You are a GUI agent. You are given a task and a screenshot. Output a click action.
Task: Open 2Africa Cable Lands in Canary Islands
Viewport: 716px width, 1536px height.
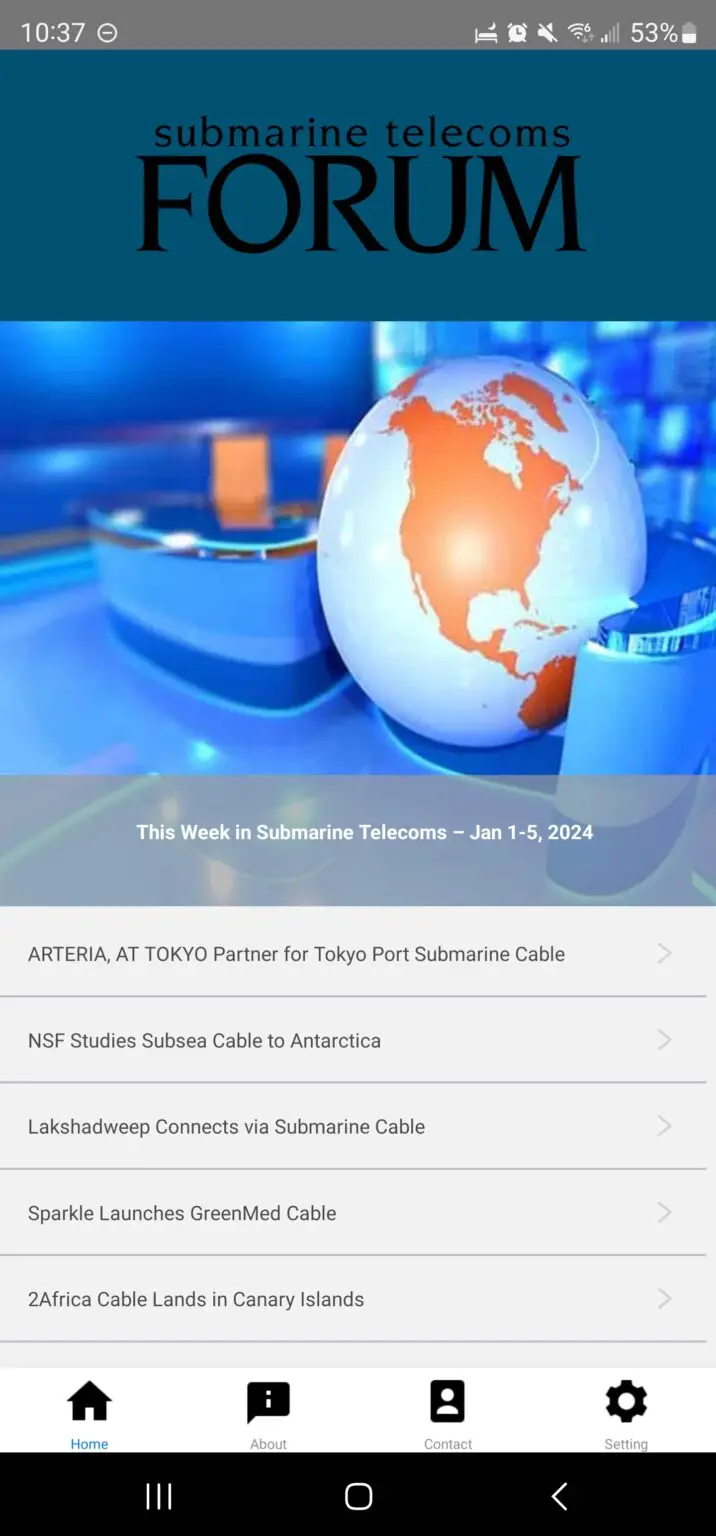(x=196, y=1299)
